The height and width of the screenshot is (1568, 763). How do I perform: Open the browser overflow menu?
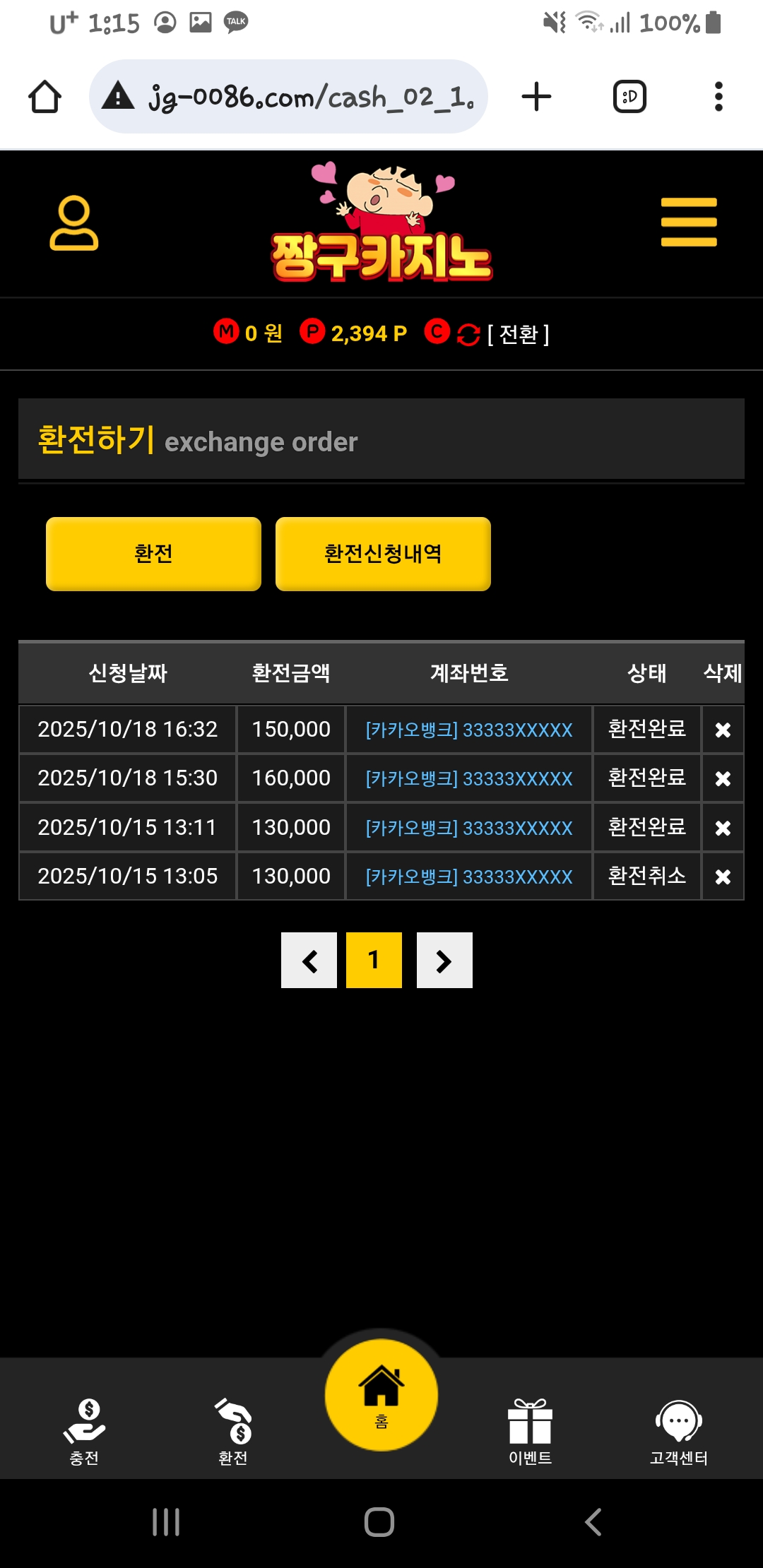718,97
